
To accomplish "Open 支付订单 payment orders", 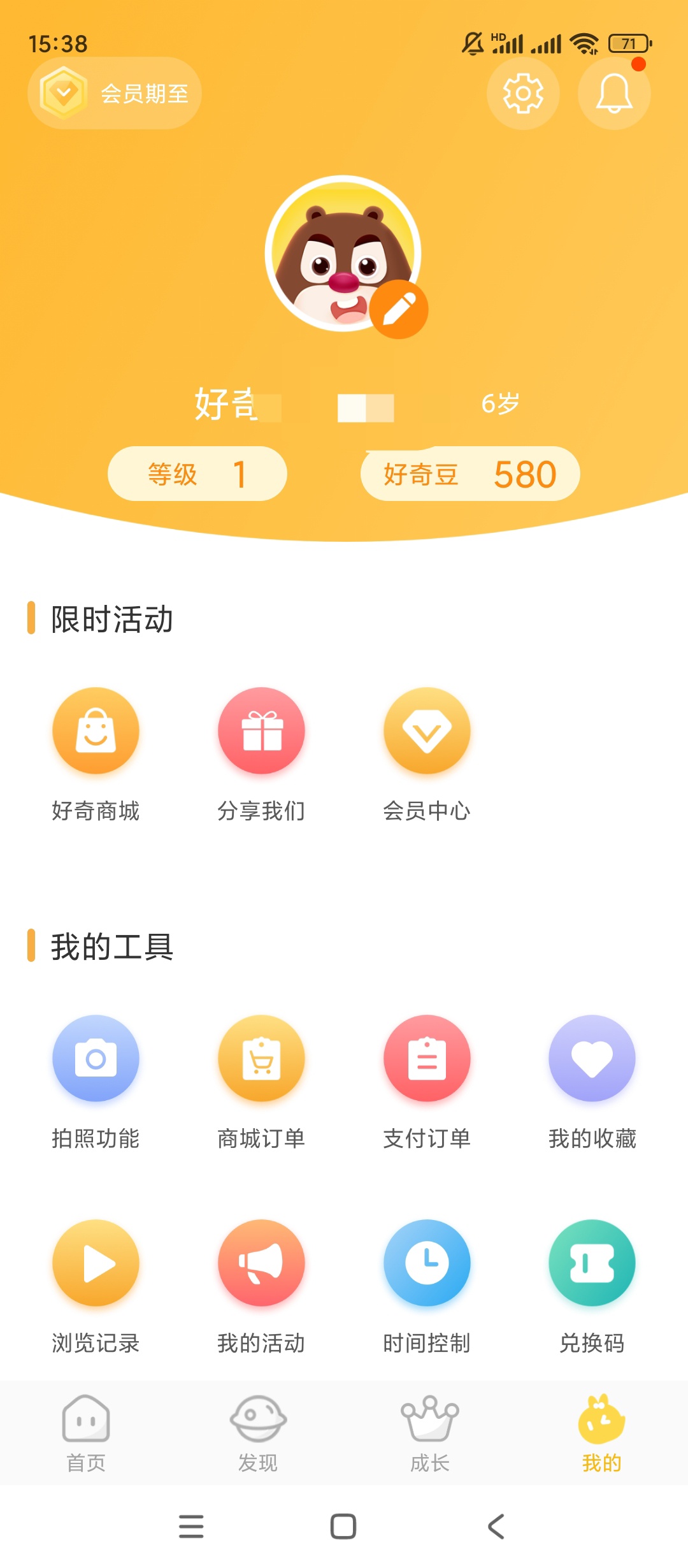I will click(x=427, y=1059).
